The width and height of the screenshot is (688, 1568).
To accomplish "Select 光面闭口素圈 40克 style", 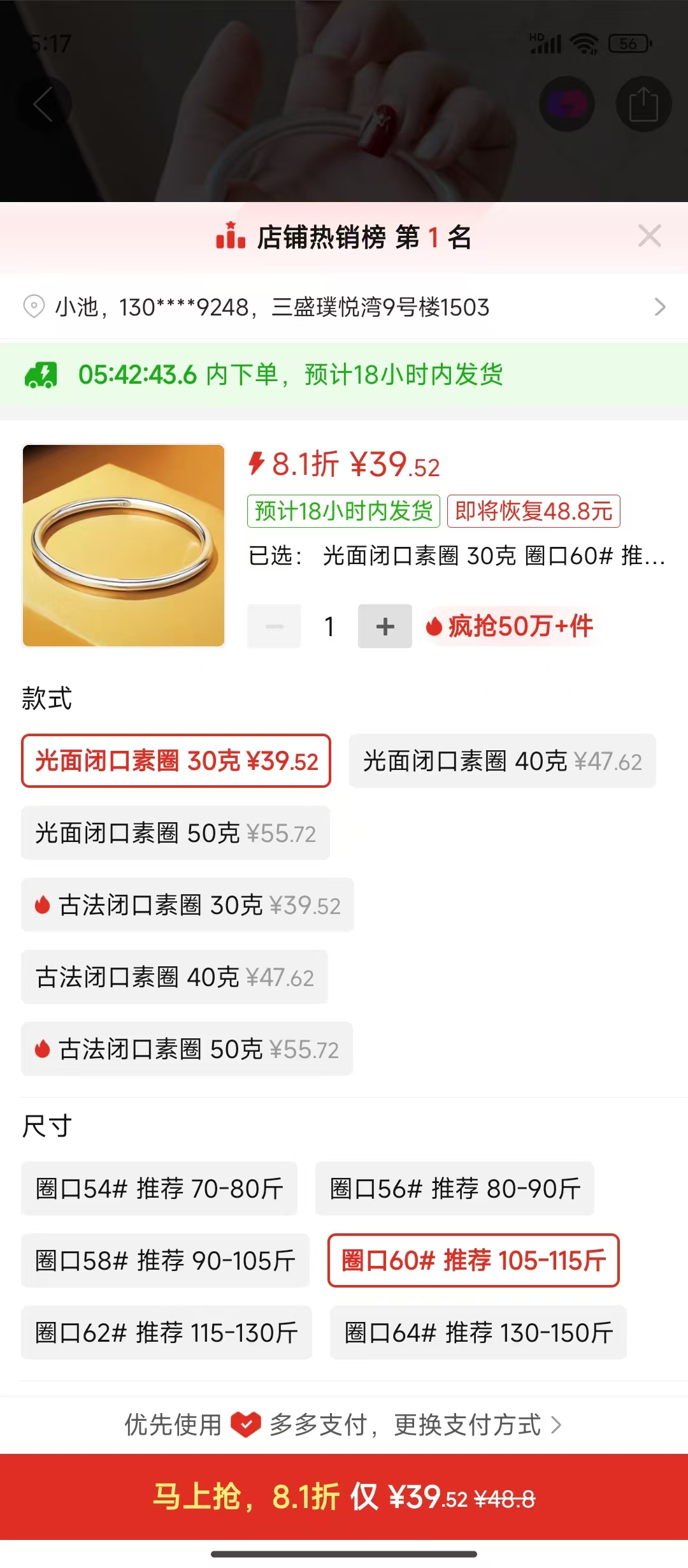I will point(502,761).
